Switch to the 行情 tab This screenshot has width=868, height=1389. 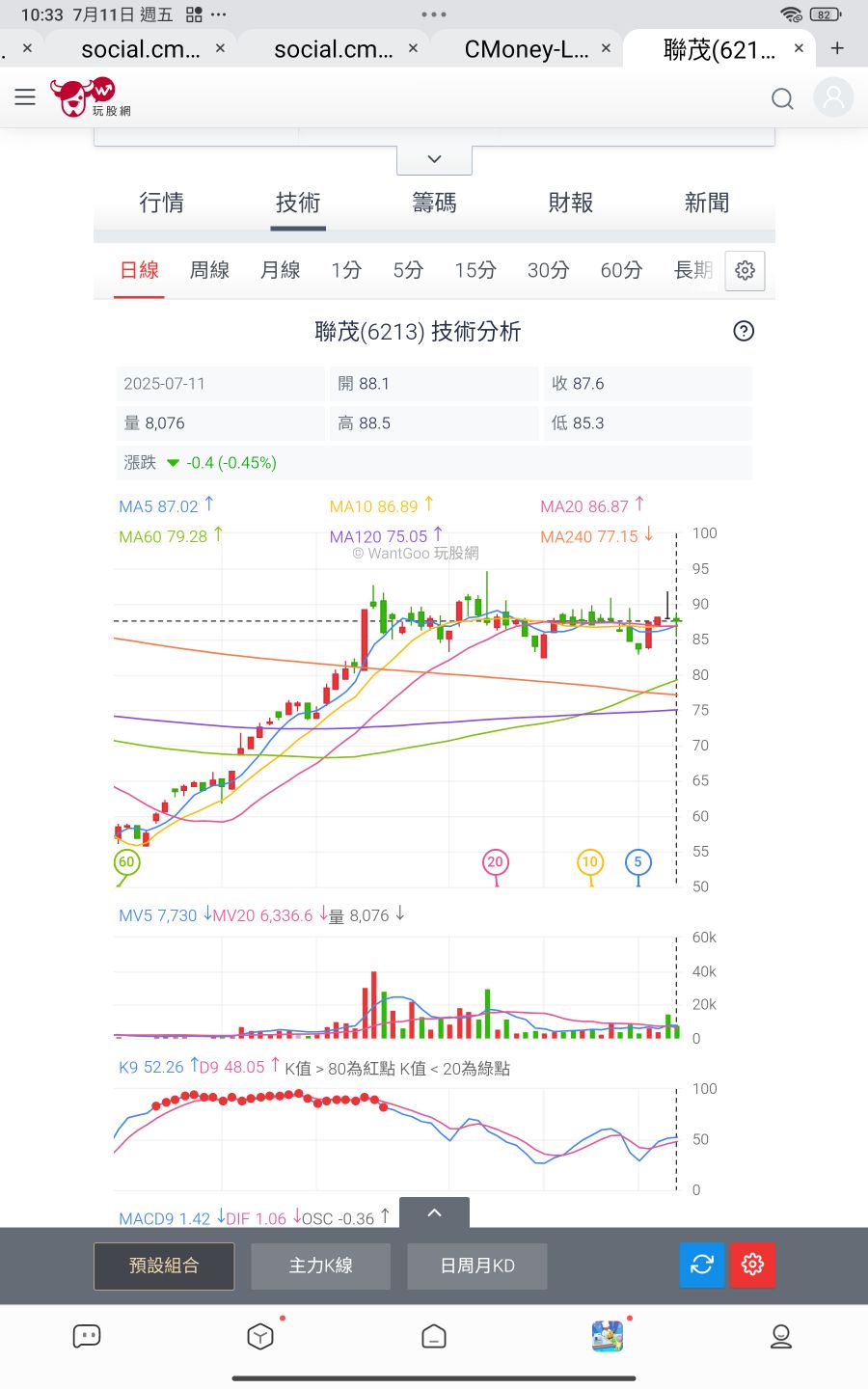pyautogui.click(x=161, y=203)
